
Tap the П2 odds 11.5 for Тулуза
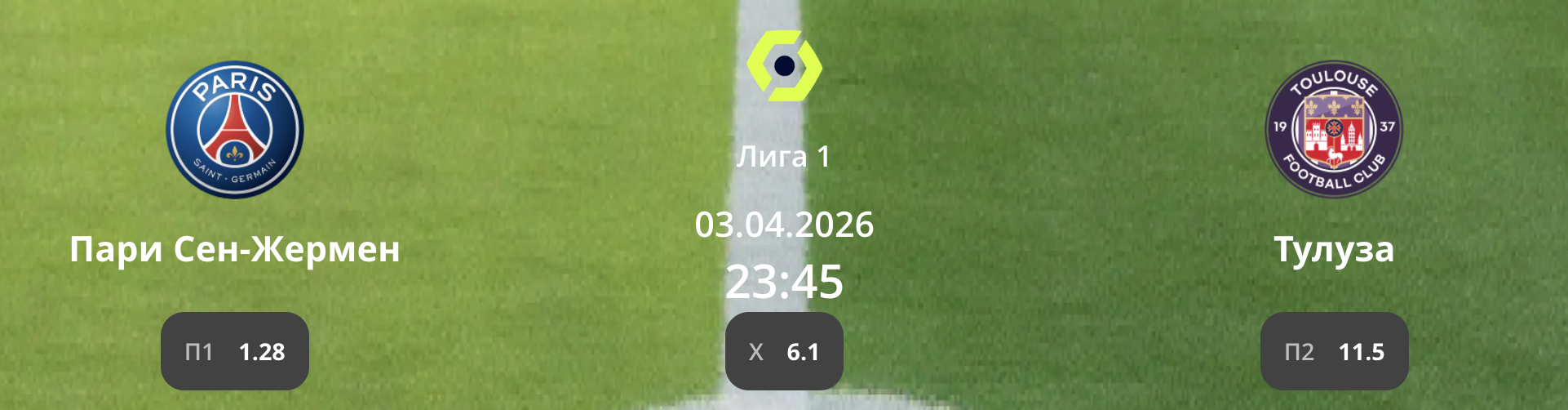click(x=1334, y=351)
